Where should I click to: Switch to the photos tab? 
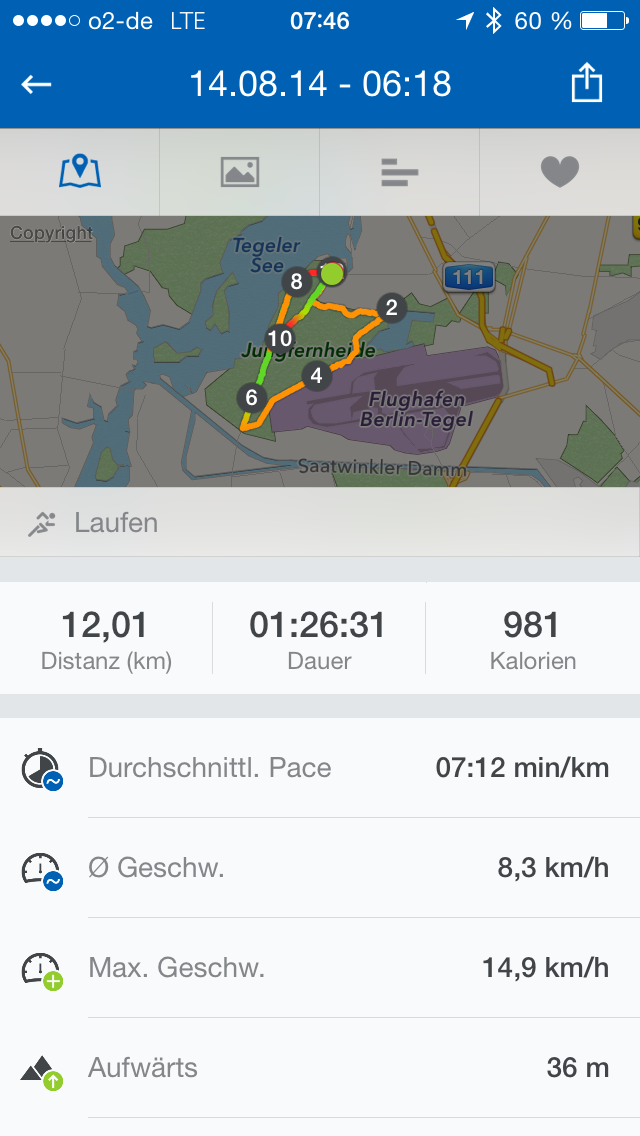coord(240,172)
